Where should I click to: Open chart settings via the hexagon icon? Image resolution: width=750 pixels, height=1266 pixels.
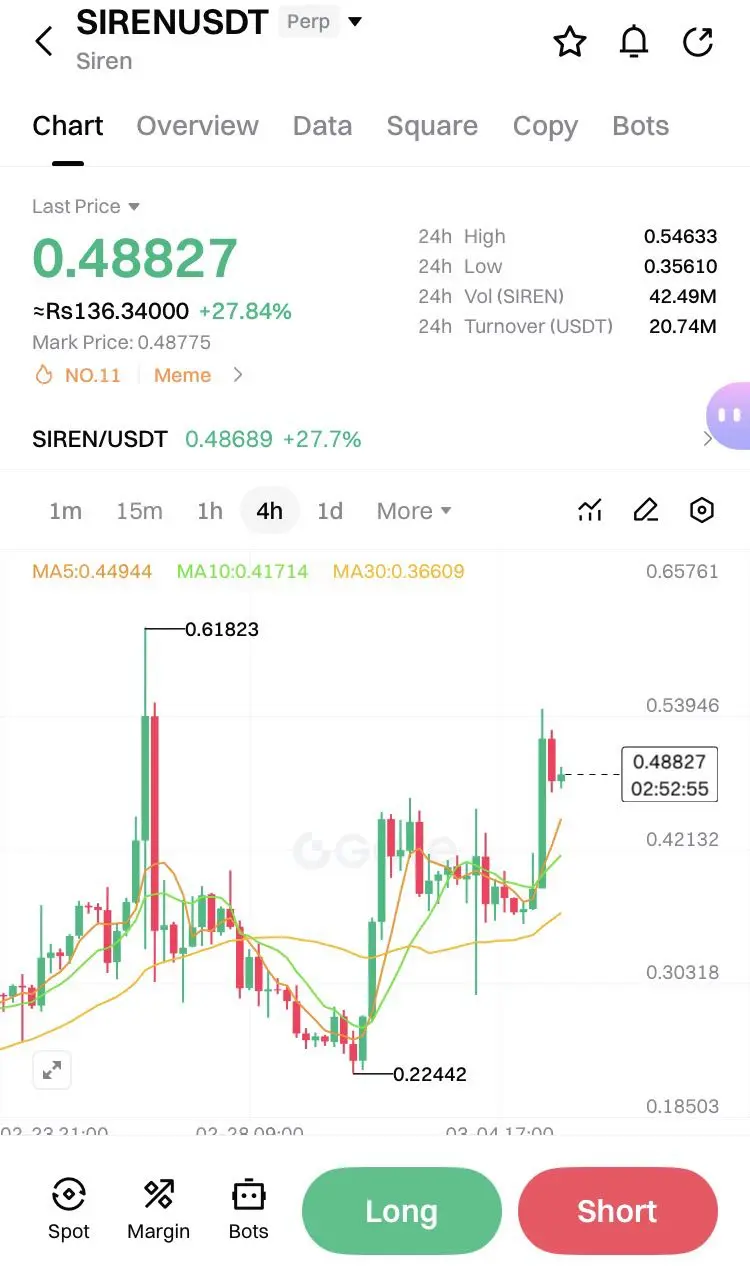[x=701, y=510]
